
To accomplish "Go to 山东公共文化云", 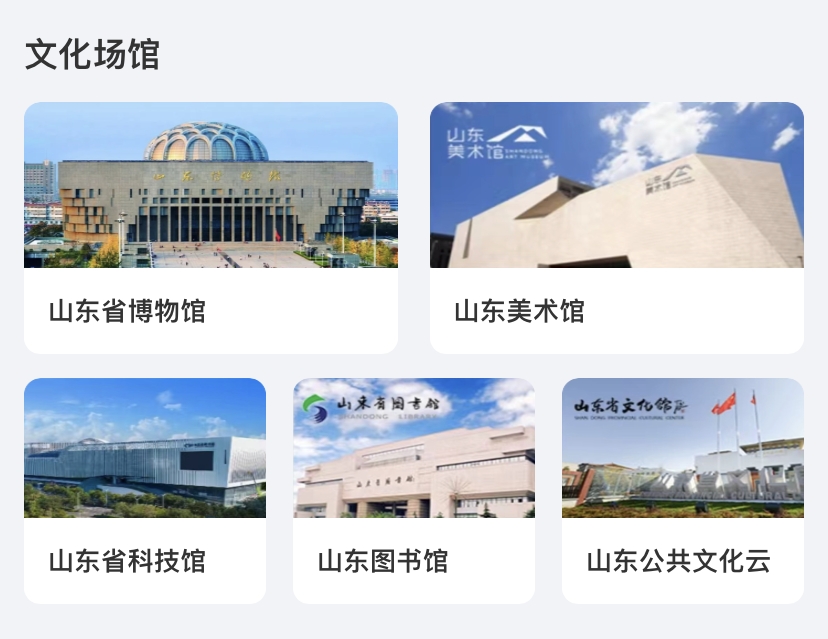I will click(682, 491).
